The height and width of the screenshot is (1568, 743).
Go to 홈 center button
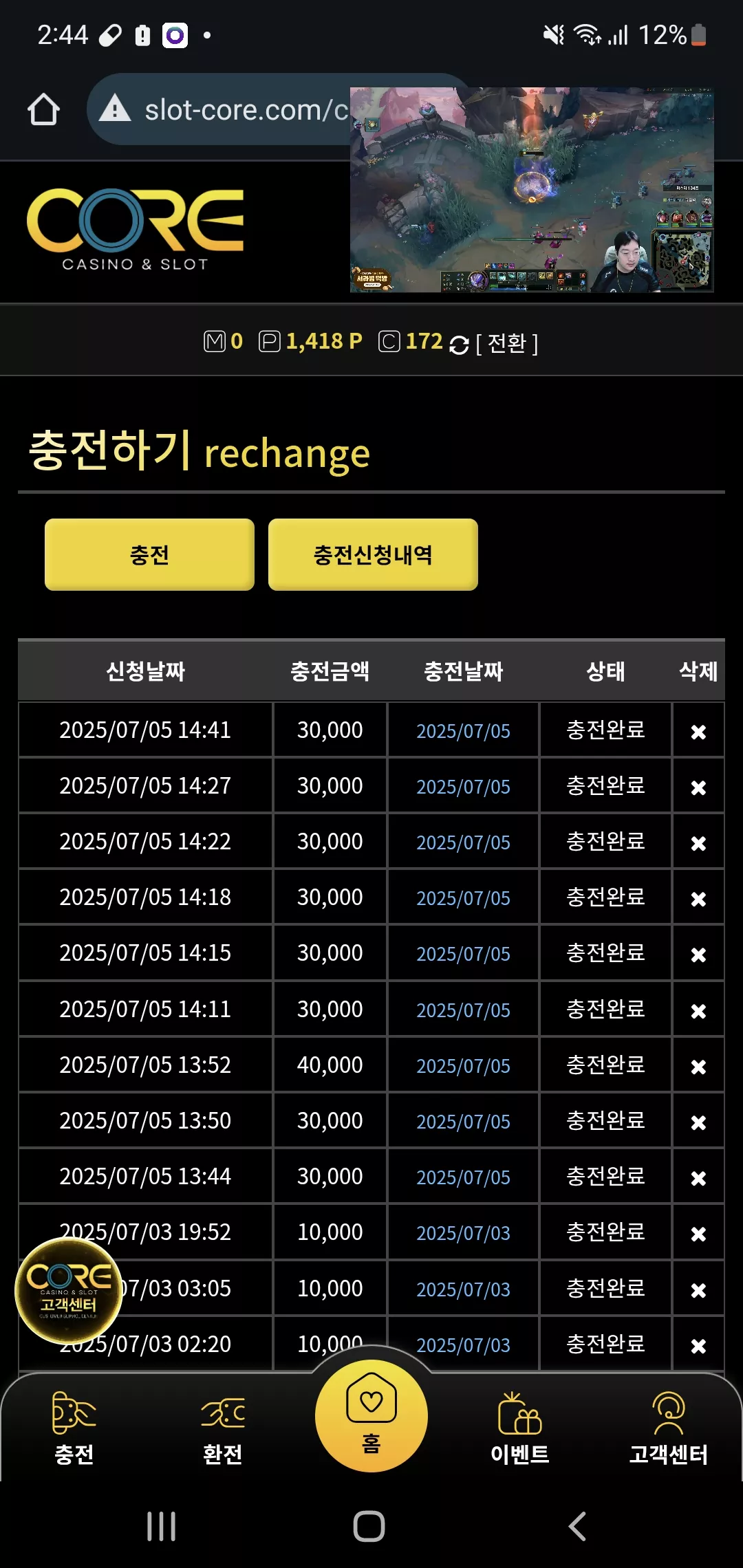pos(371,1415)
